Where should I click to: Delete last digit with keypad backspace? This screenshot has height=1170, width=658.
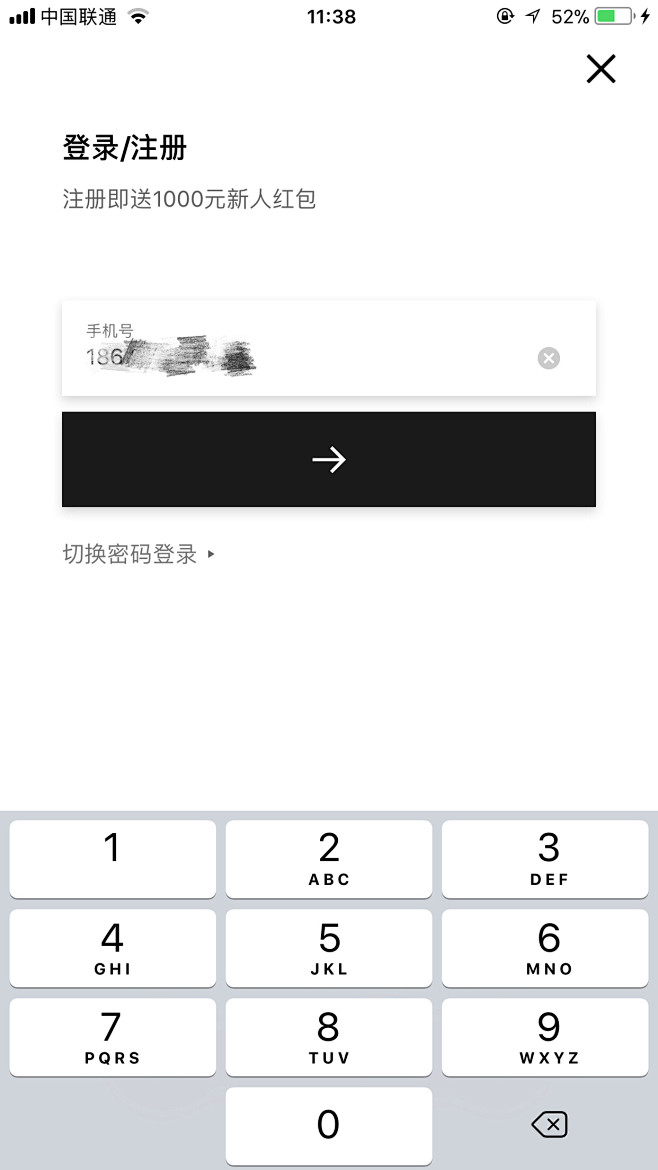[549, 1124]
